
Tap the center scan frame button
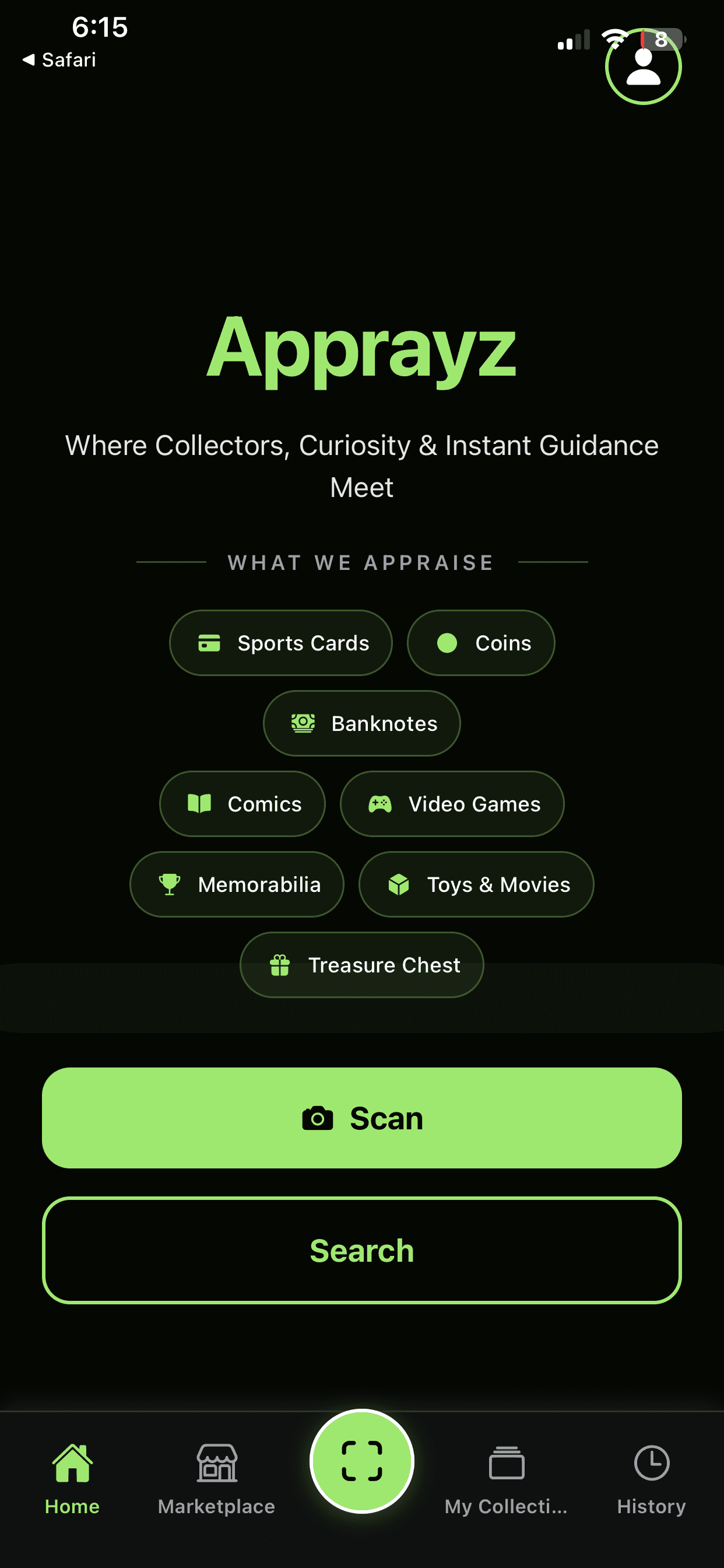pyautogui.click(x=361, y=1461)
